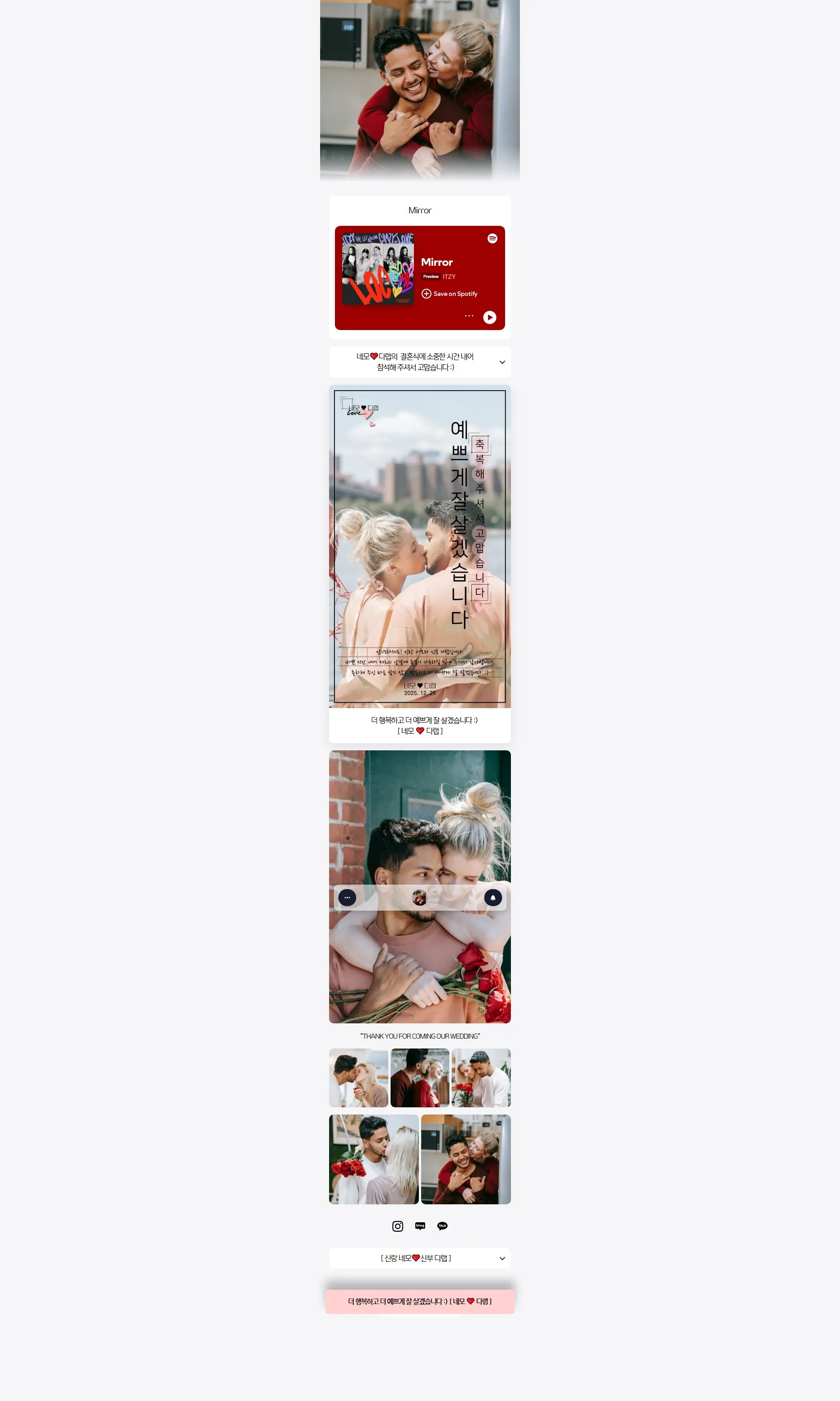Screen dimensions: 840x1401
Task: Expand the wedding attendance thank-you message
Action: tap(502, 362)
